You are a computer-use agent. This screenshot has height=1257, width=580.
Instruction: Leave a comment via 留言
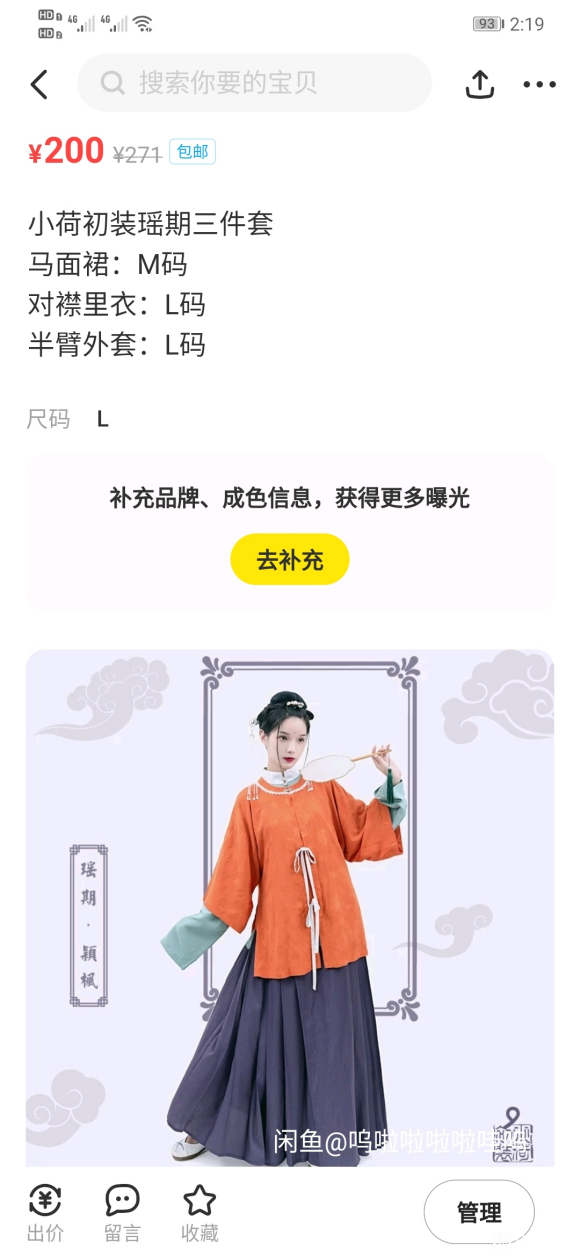click(122, 1213)
